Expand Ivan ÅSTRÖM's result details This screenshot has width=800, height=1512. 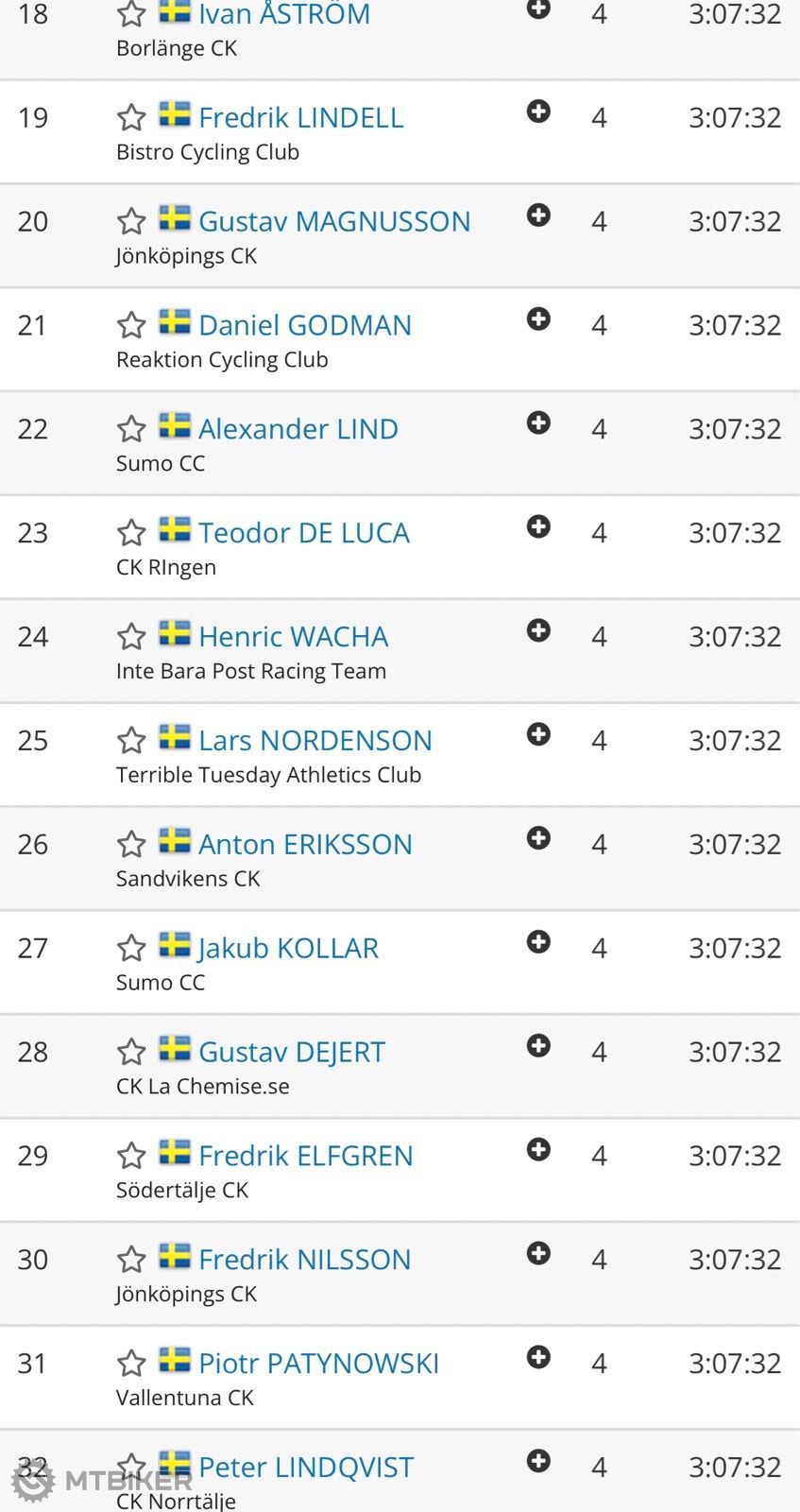click(538, 9)
